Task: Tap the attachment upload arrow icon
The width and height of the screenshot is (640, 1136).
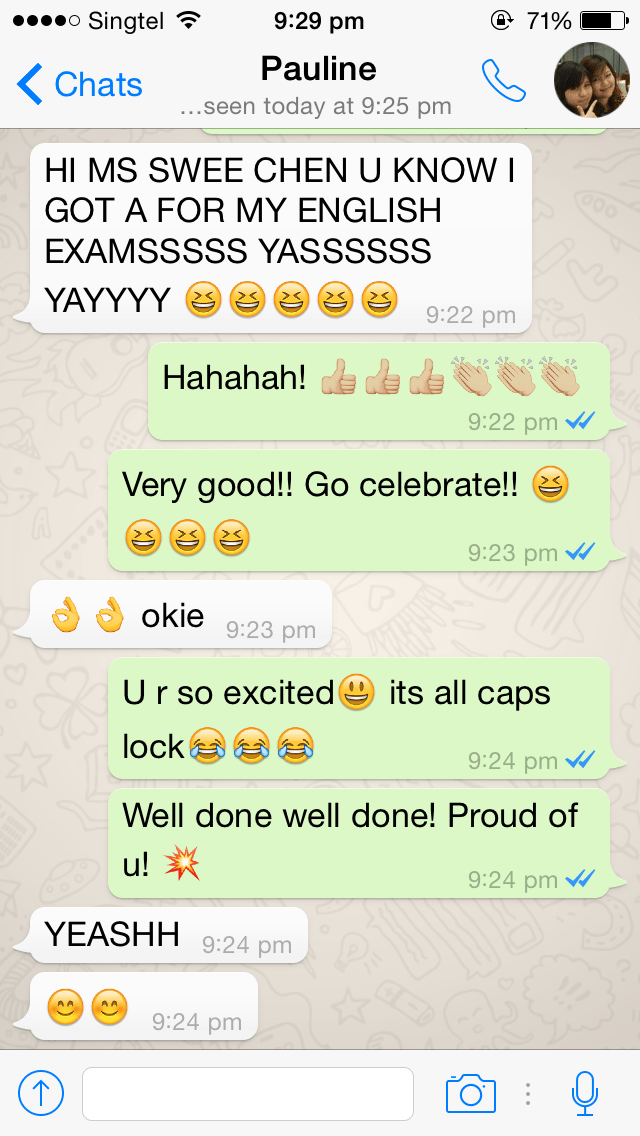Action: 41,1093
